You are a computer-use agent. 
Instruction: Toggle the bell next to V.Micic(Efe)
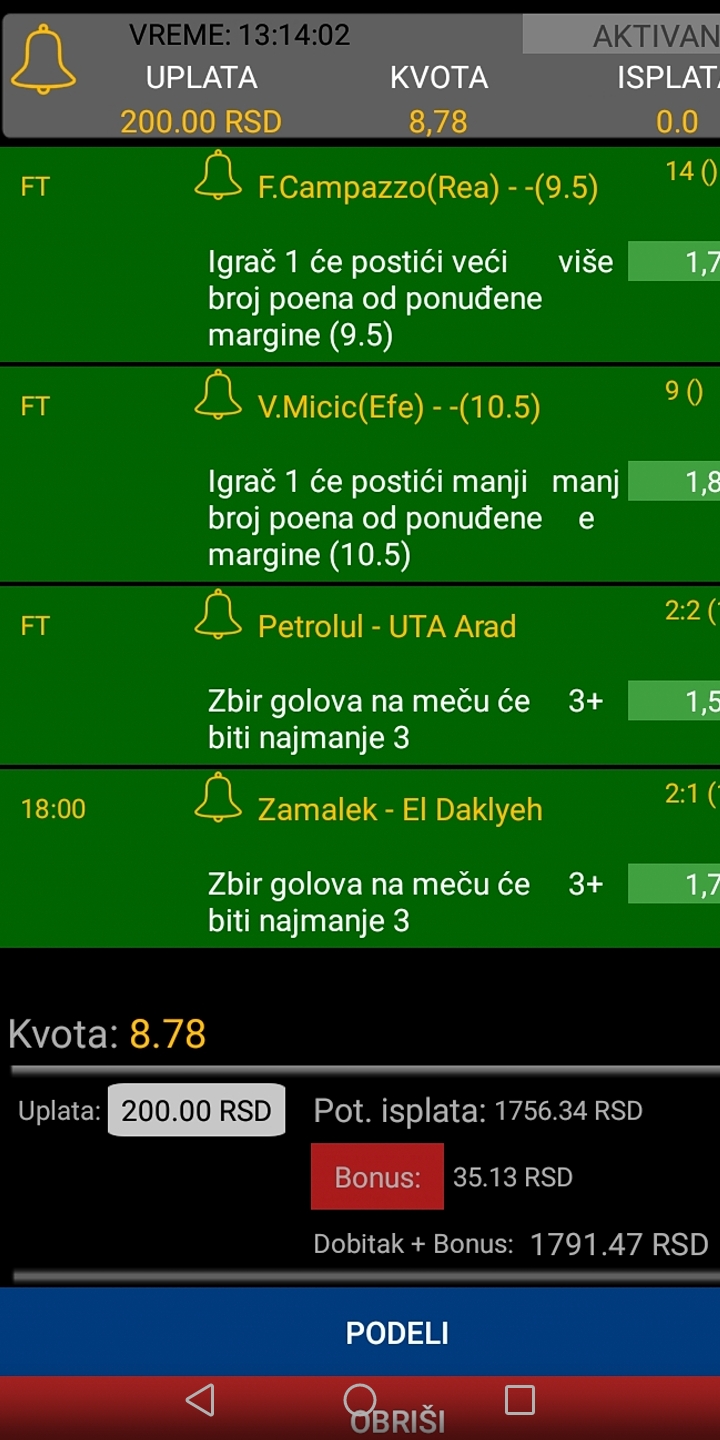(x=218, y=396)
